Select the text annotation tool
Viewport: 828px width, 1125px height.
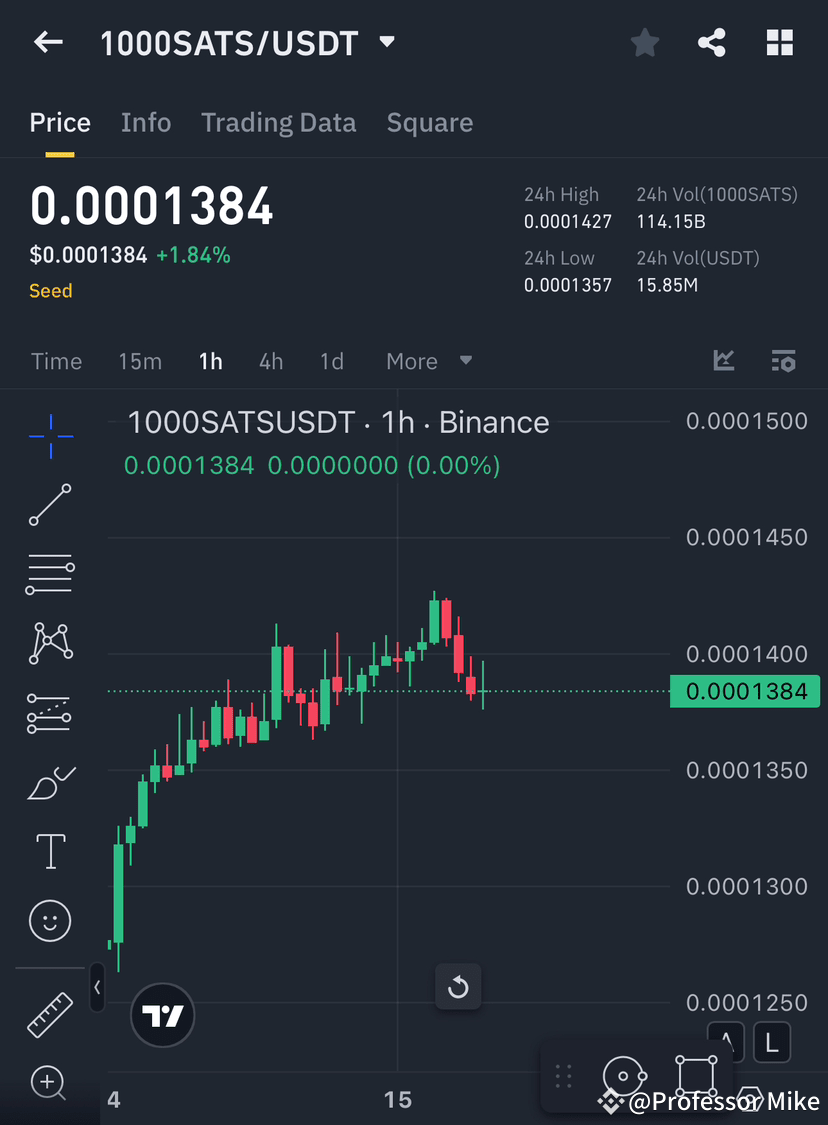click(x=50, y=850)
